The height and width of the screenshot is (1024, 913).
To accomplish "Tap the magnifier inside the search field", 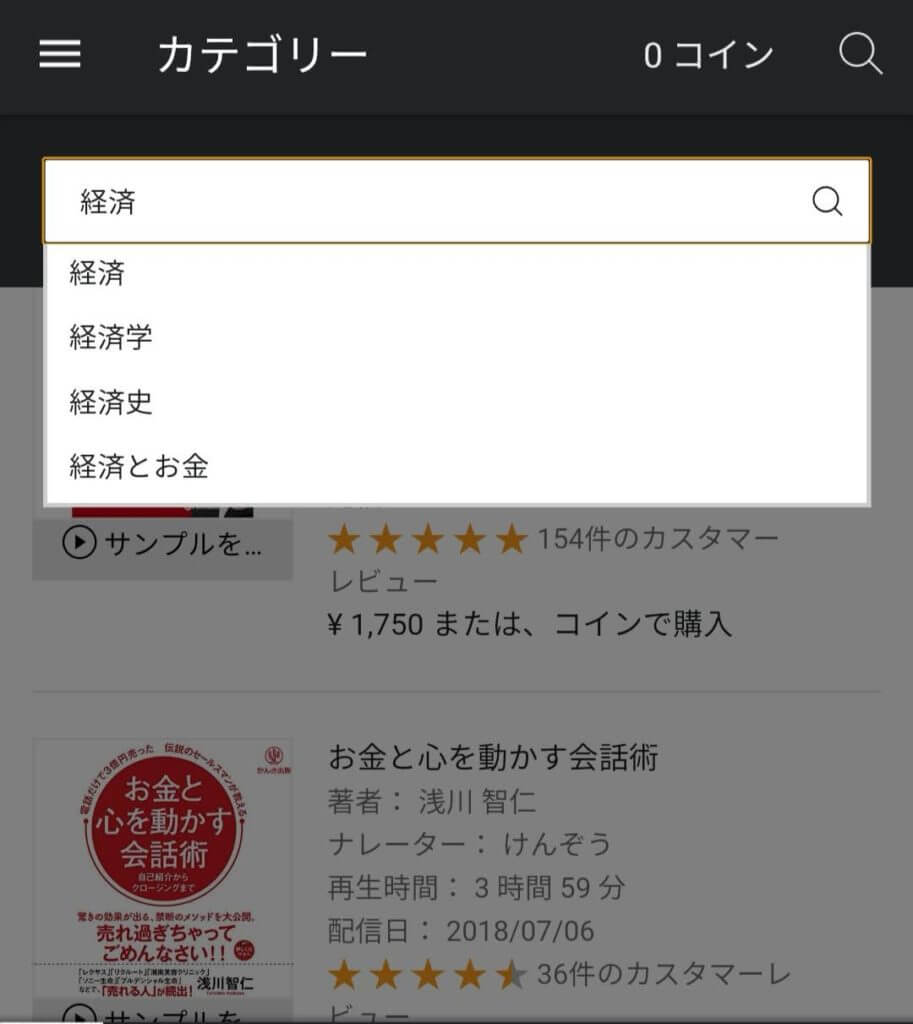I will pos(826,202).
